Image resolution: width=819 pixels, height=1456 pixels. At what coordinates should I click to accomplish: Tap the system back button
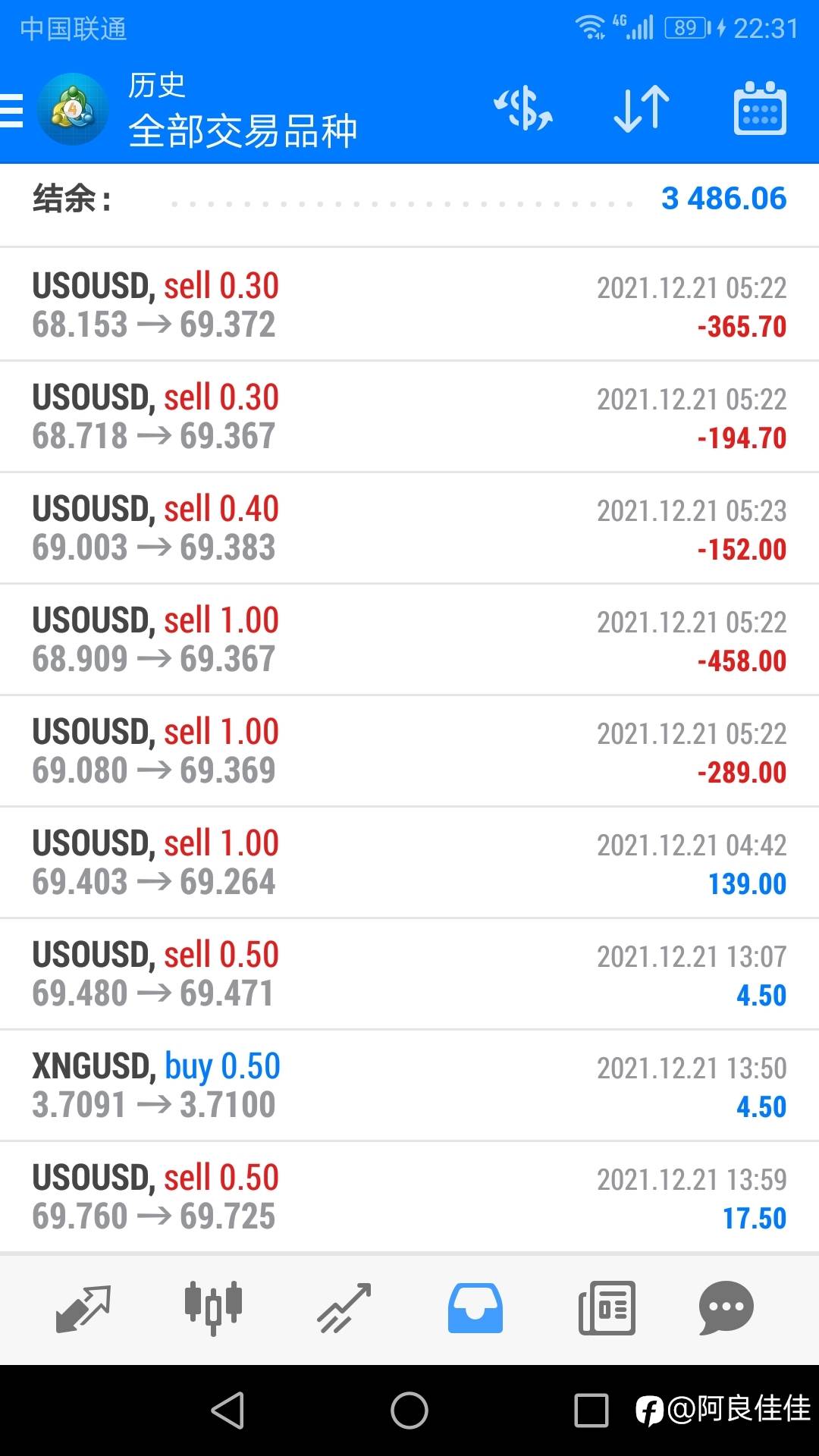pyautogui.click(x=227, y=1410)
